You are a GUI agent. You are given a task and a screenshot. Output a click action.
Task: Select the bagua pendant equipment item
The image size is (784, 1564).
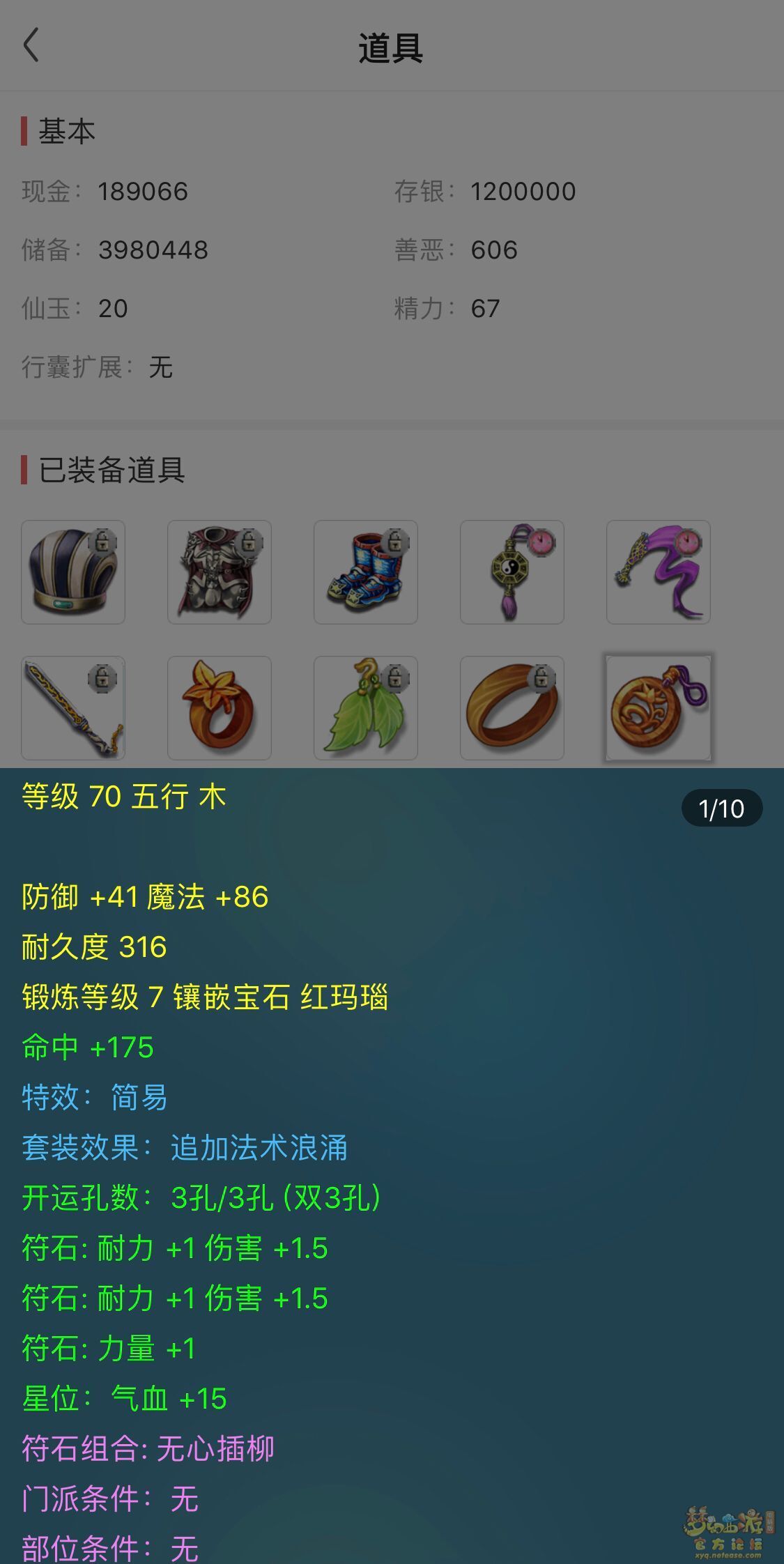click(512, 572)
